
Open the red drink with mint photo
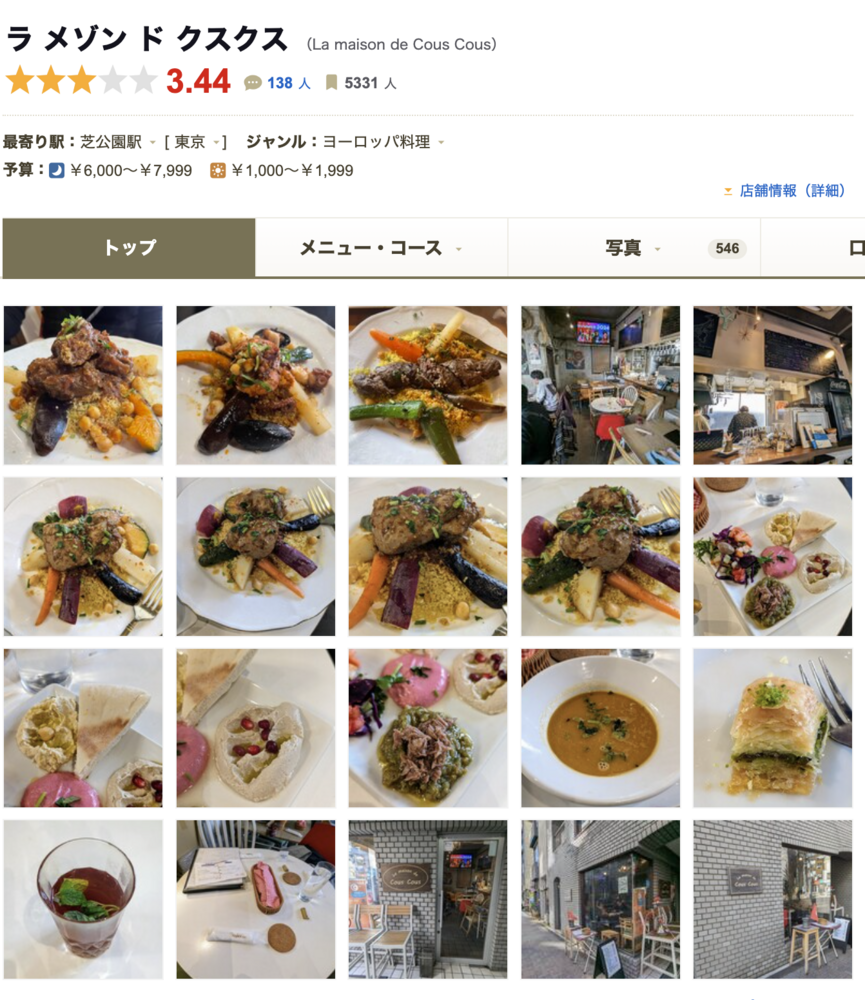(x=83, y=900)
